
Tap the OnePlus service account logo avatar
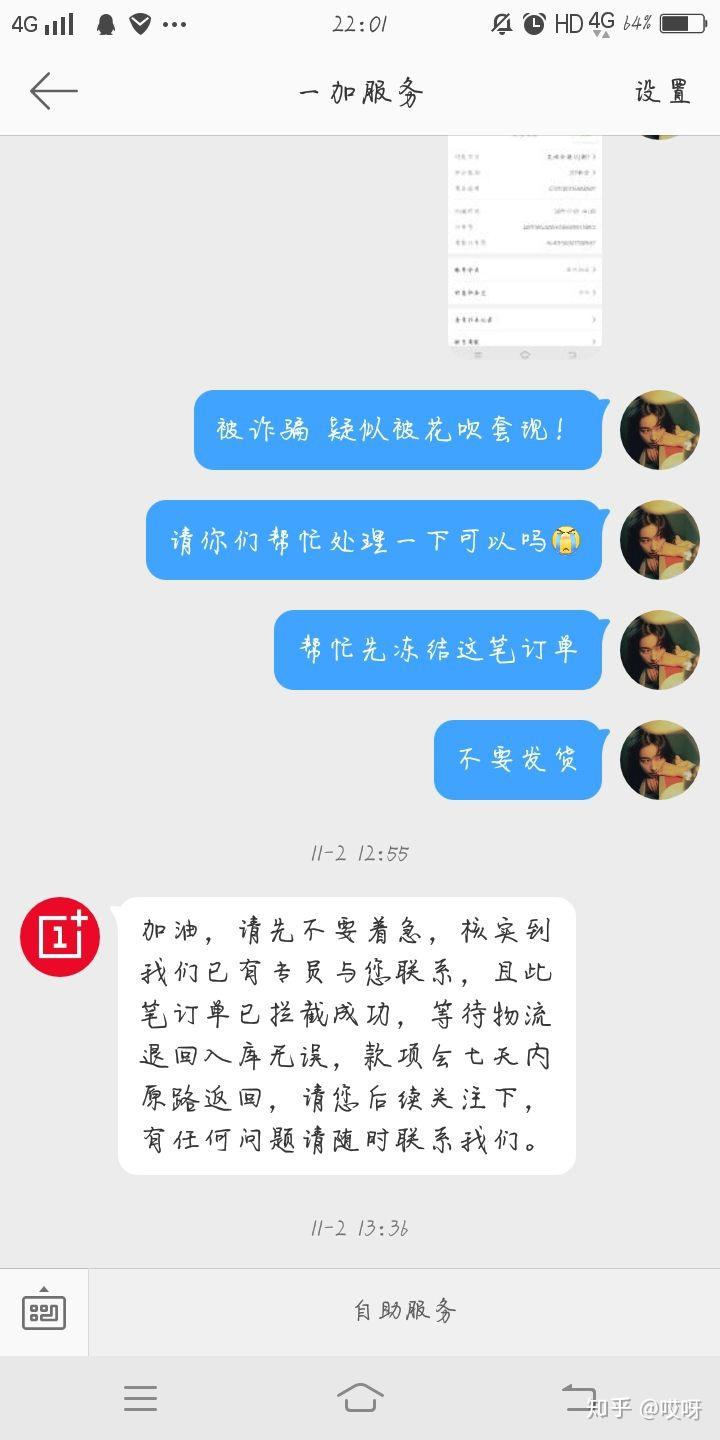point(60,935)
